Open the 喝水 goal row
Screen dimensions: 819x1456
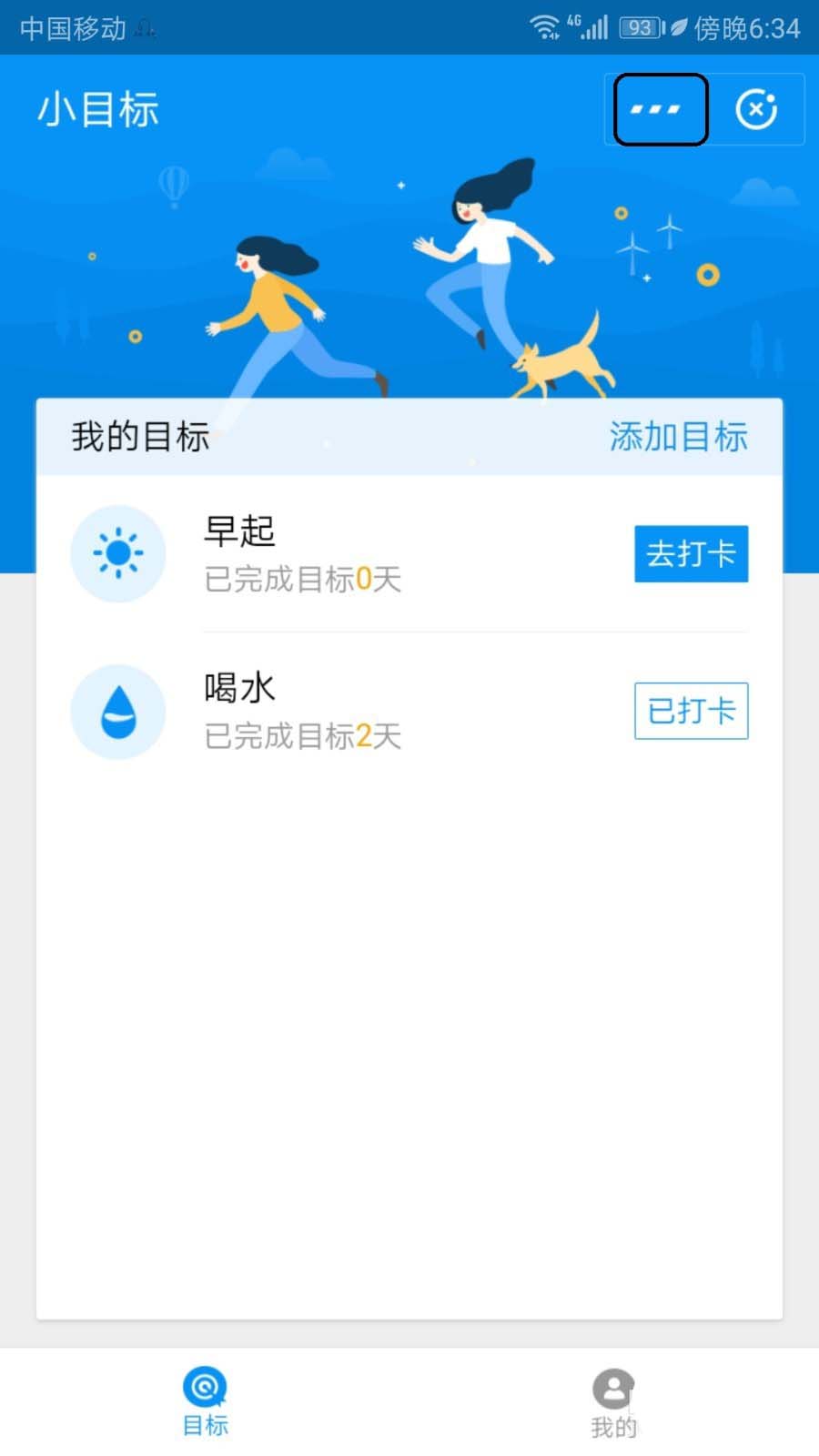364,711
